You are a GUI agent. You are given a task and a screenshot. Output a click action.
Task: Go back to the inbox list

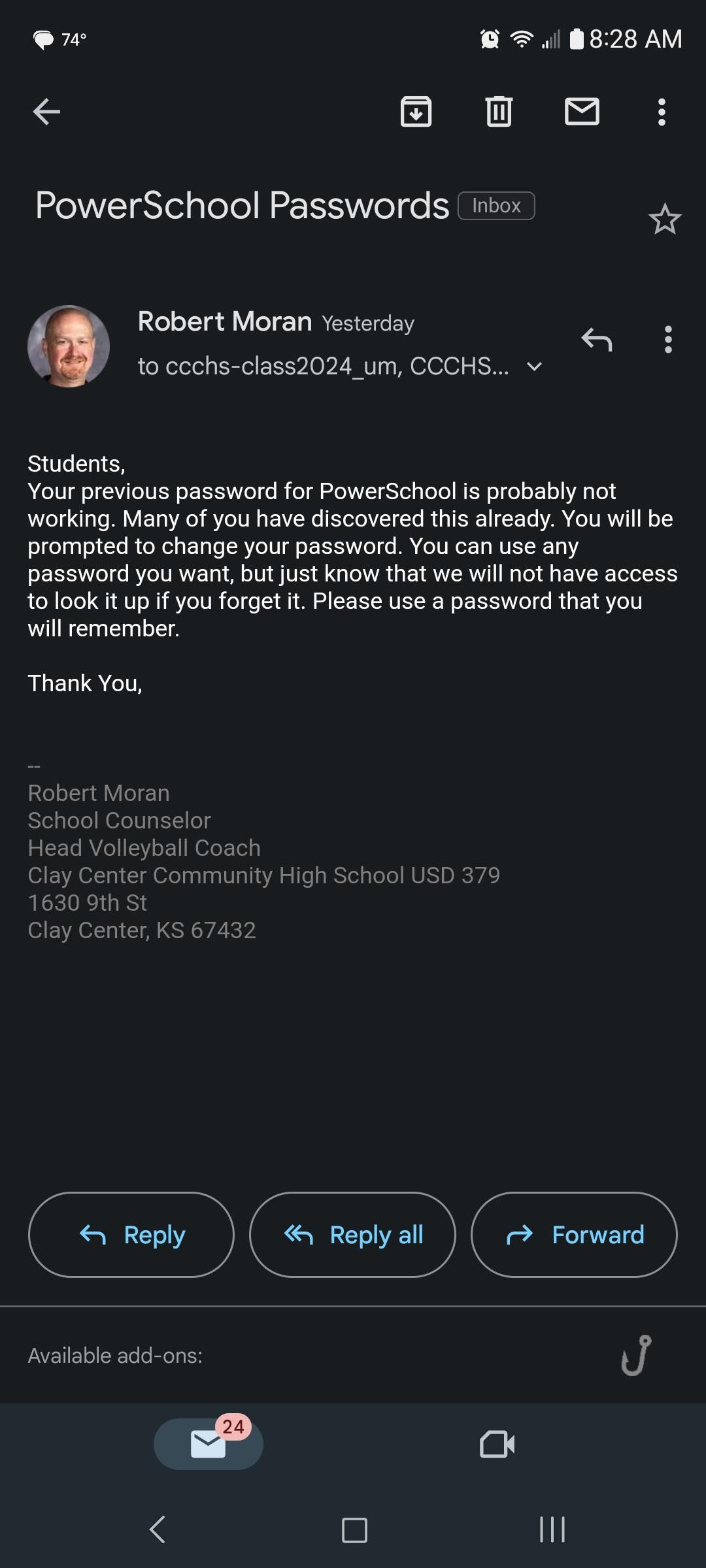coord(46,112)
